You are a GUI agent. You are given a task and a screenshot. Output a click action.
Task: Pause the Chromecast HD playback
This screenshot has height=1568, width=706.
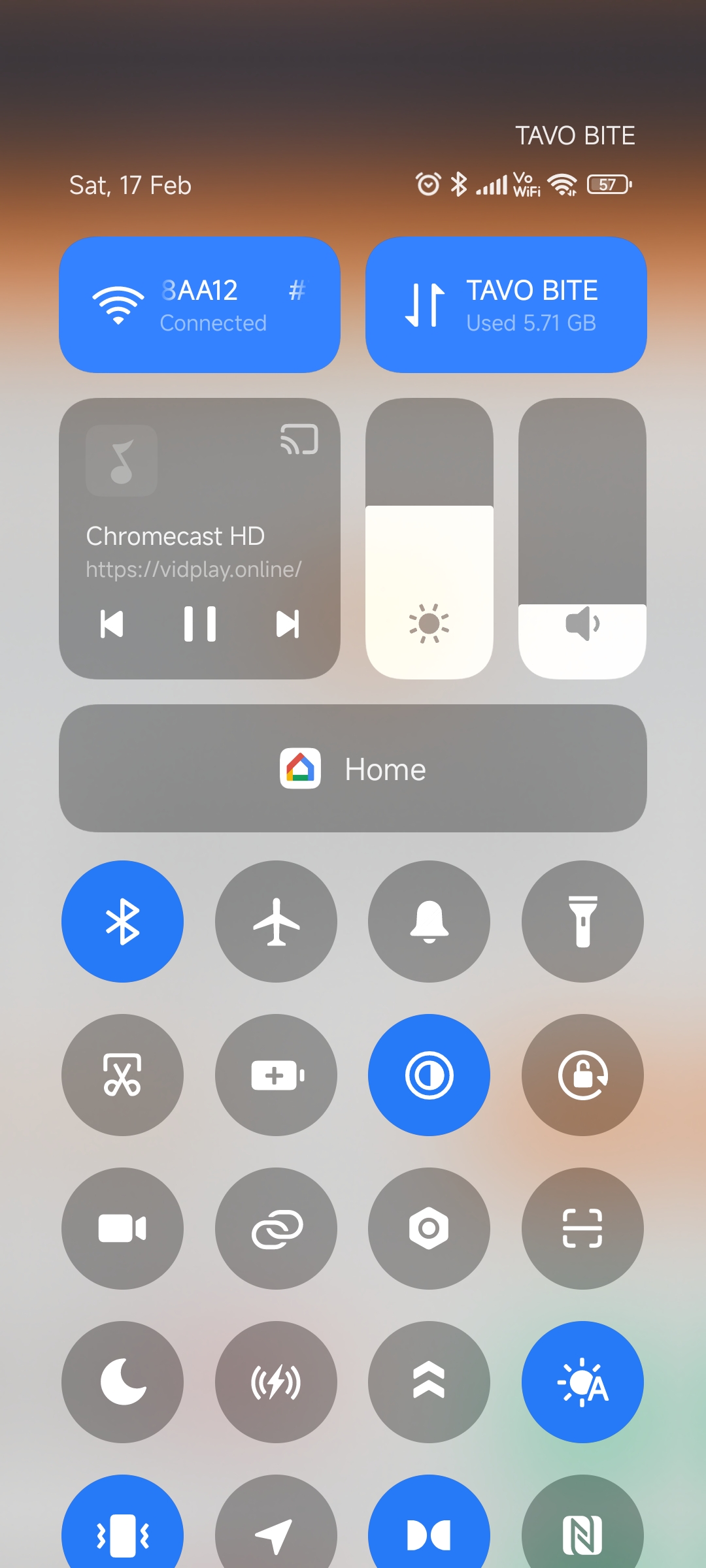(200, 624)
